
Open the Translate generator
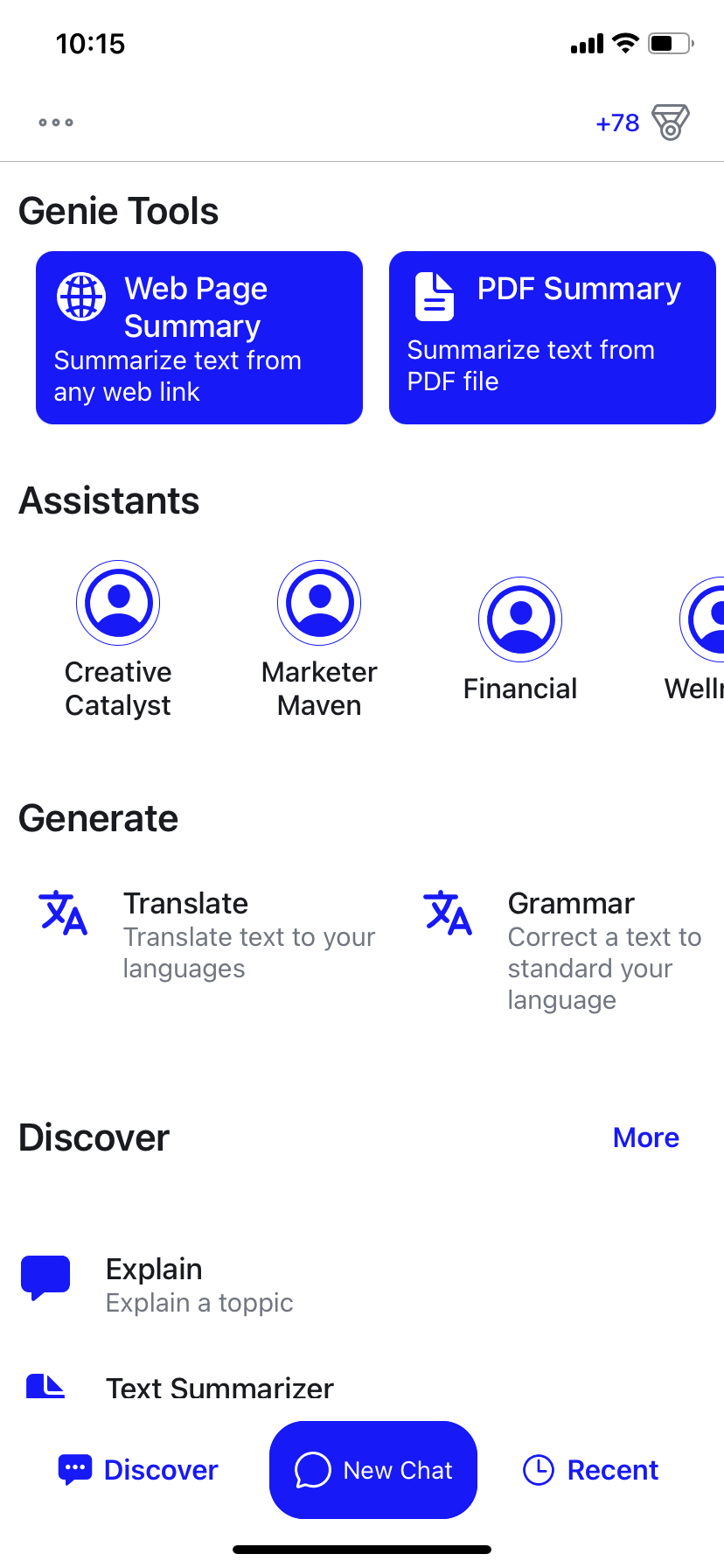[x=208, y=934]
